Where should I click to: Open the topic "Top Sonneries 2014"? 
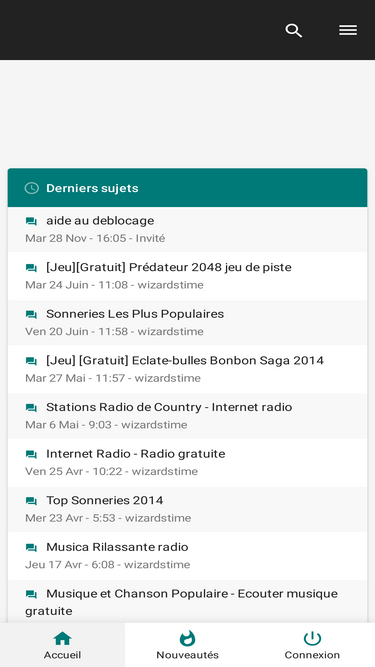coord(105,500)
